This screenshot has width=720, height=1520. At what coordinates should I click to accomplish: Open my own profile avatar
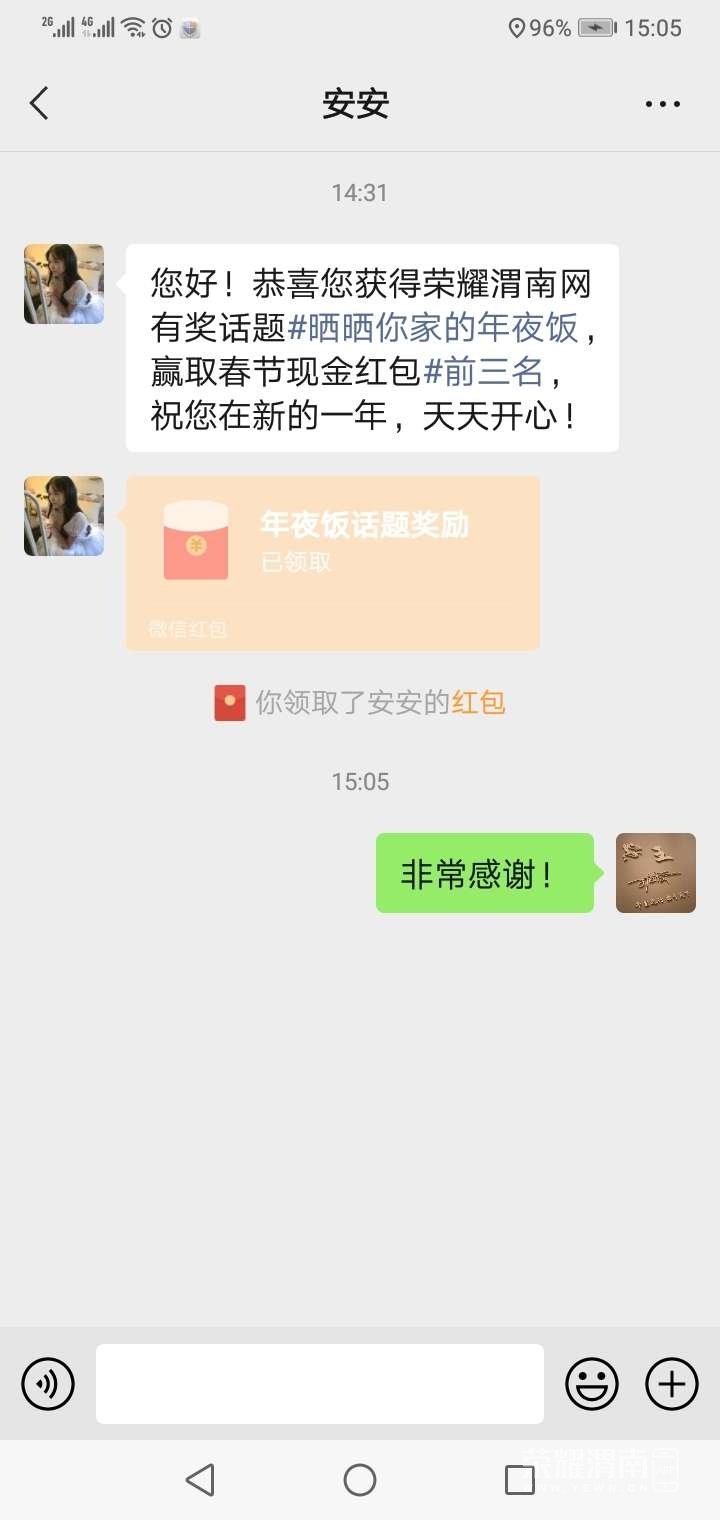tap(656, 873)
